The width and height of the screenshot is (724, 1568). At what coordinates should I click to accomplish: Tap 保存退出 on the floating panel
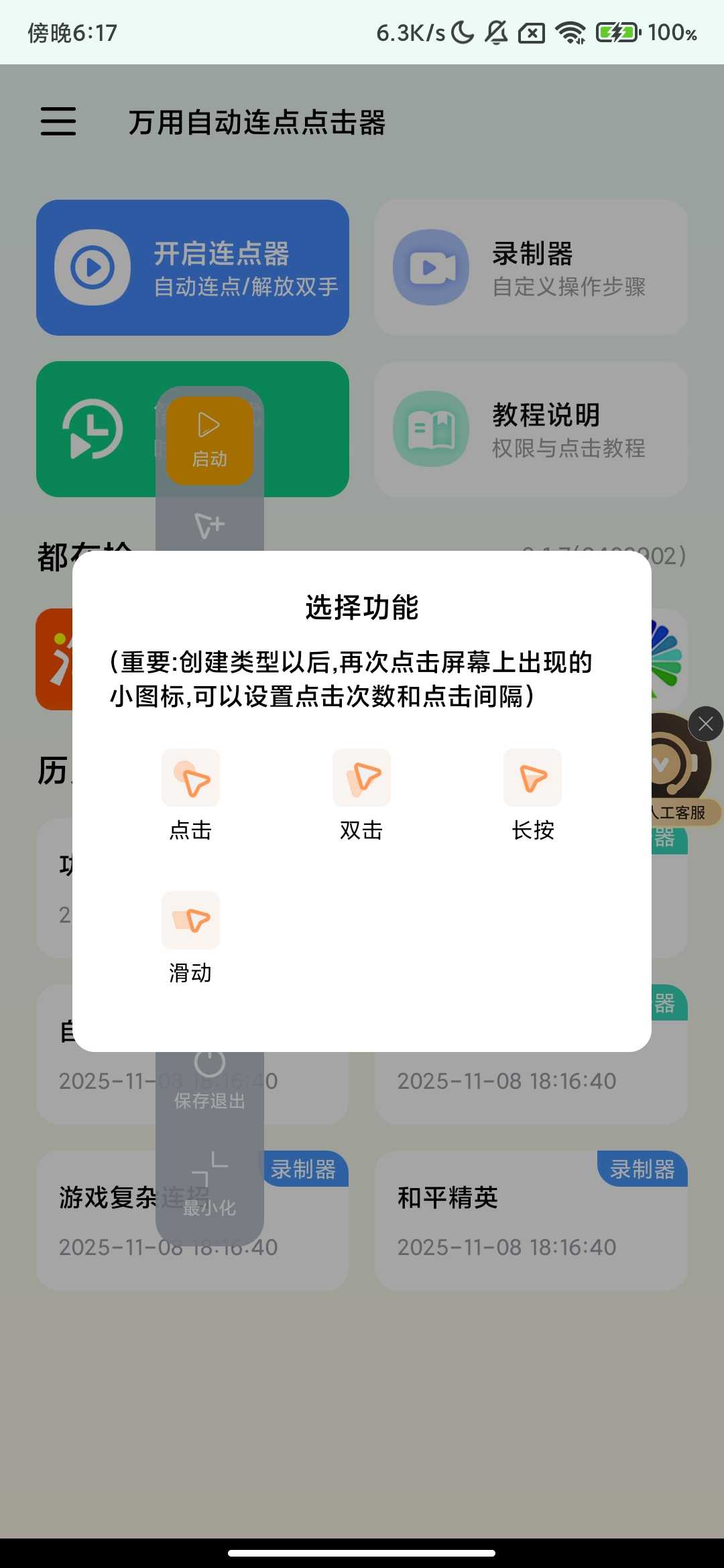point(209,1080)
